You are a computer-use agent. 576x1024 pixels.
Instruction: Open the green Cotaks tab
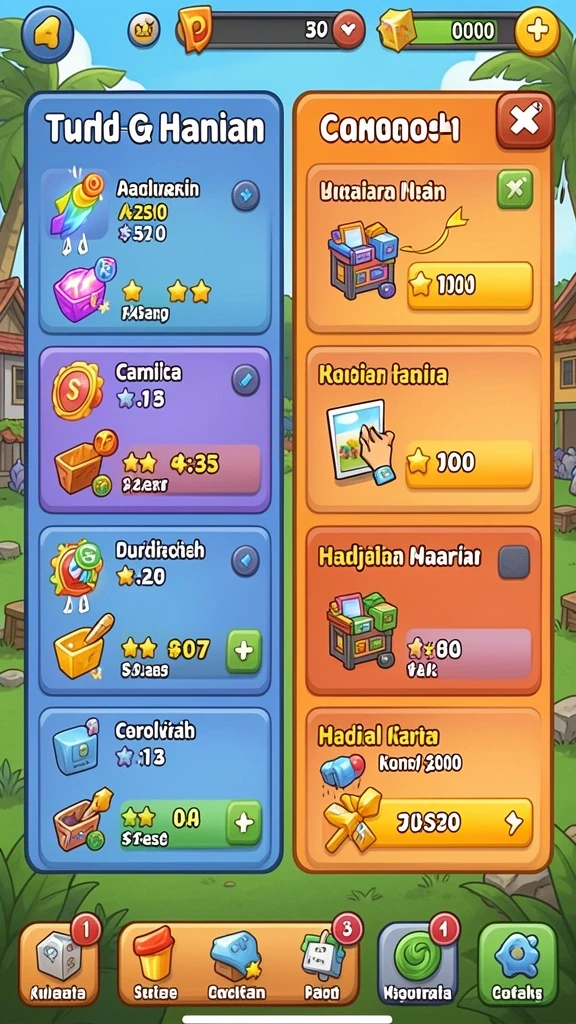tap(517, 964)
